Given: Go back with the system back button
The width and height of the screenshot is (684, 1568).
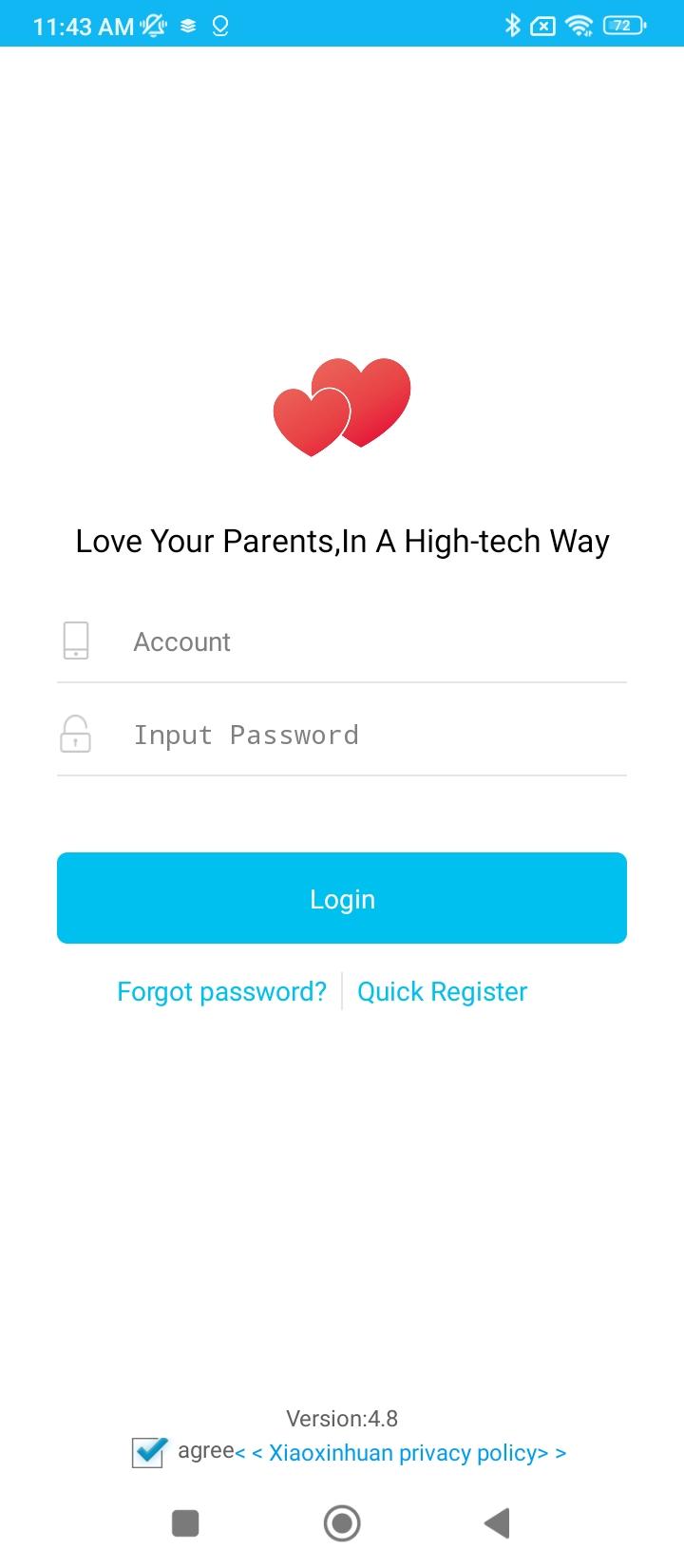Looking at the screenshot, I should [x=497, y=1523].
